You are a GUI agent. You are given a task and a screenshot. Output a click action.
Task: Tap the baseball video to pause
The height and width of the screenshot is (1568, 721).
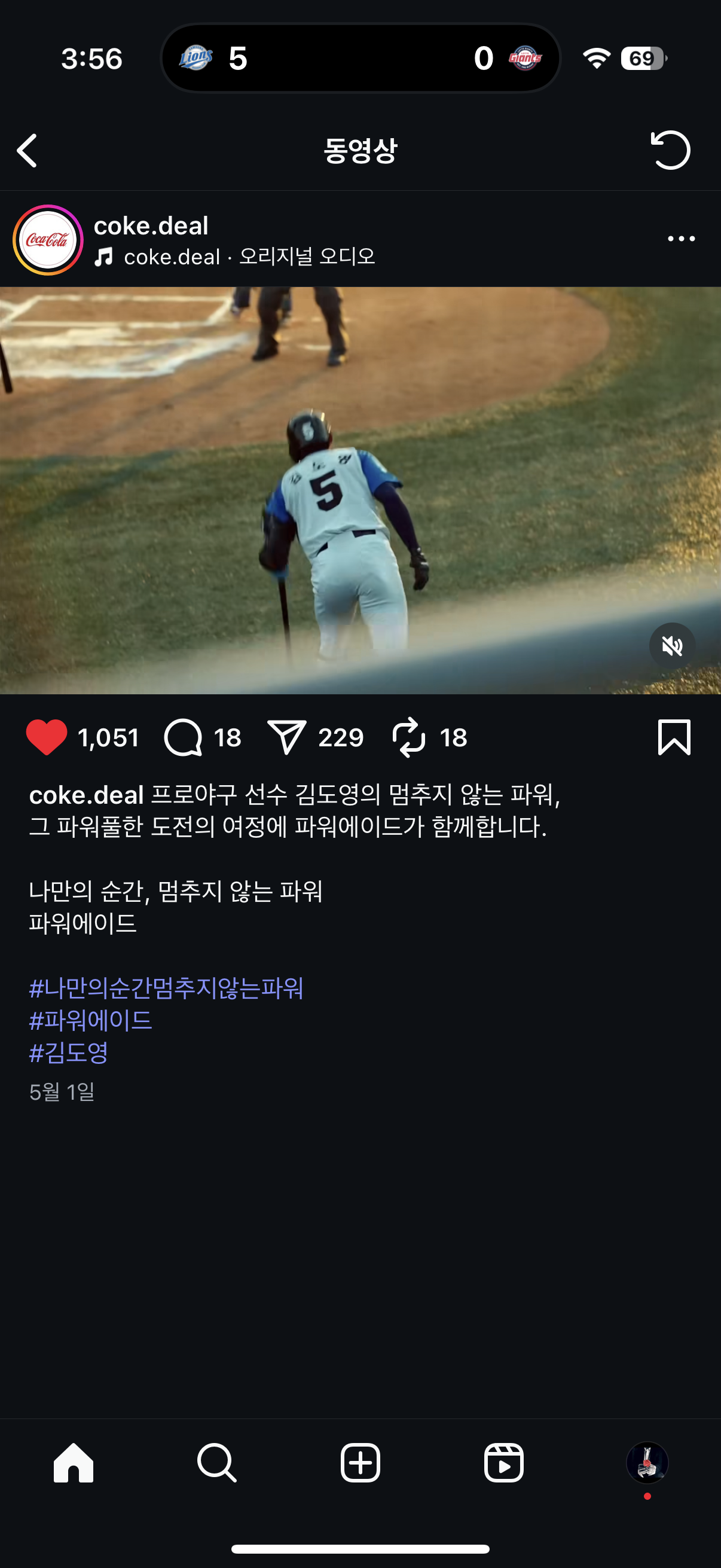[x=360, y=490]
